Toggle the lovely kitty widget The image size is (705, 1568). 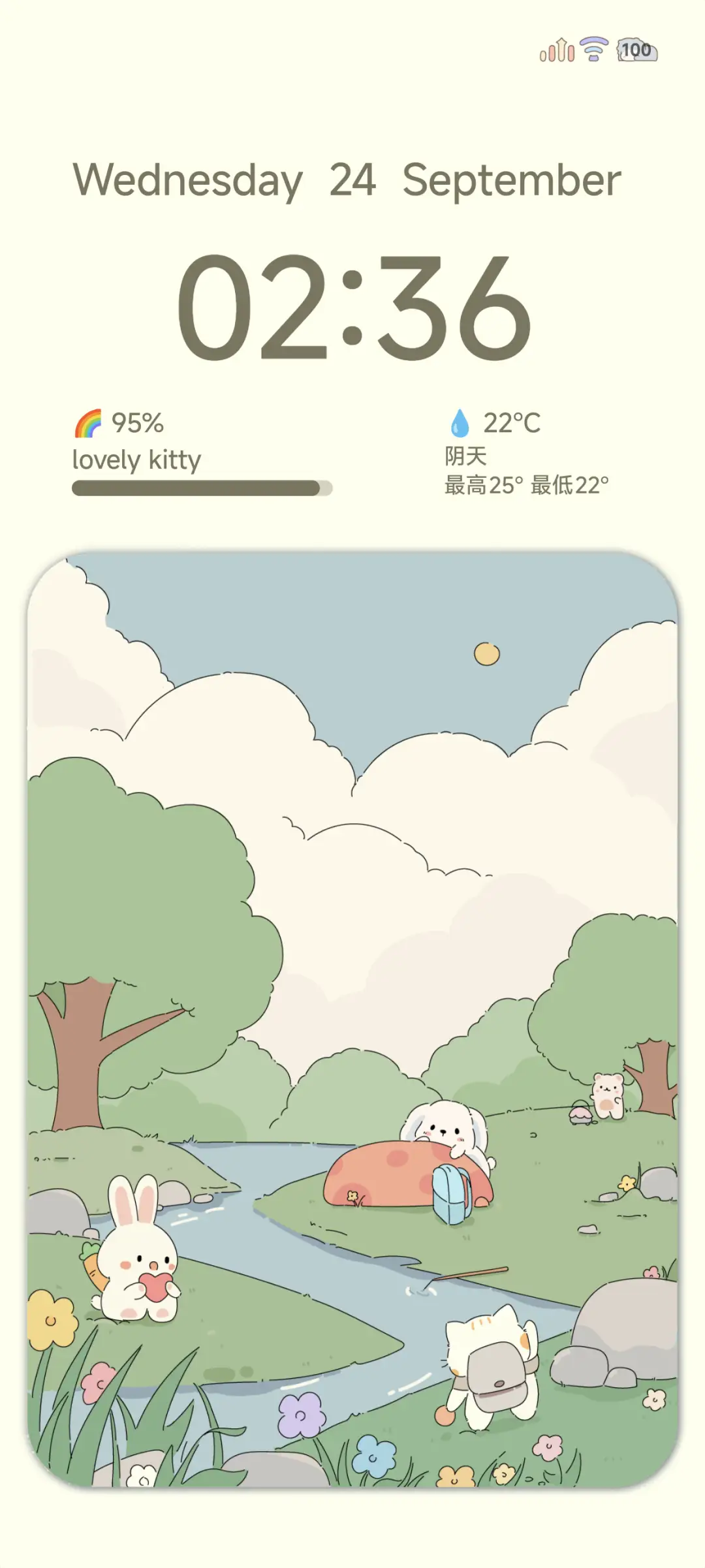click(137, 460)
